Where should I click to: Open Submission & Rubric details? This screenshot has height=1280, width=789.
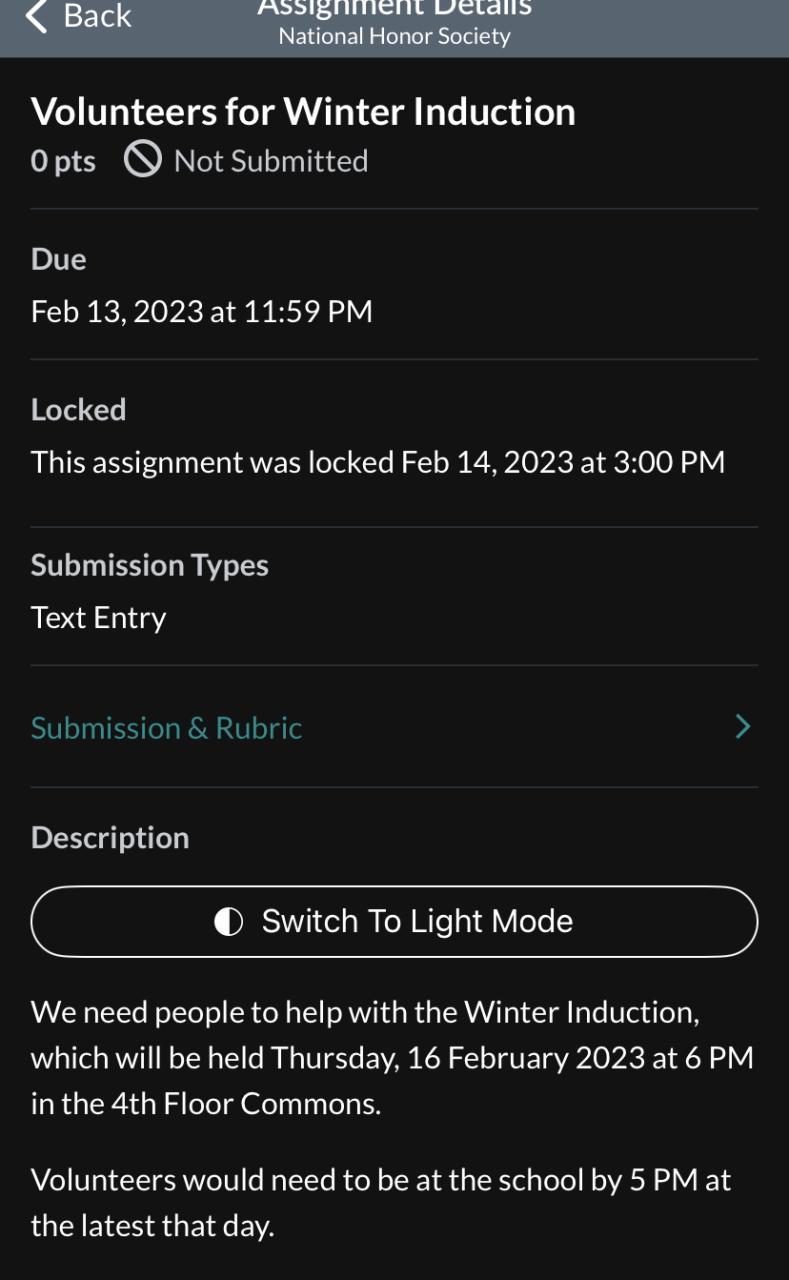pyautogui.click(x=393, y=727)
